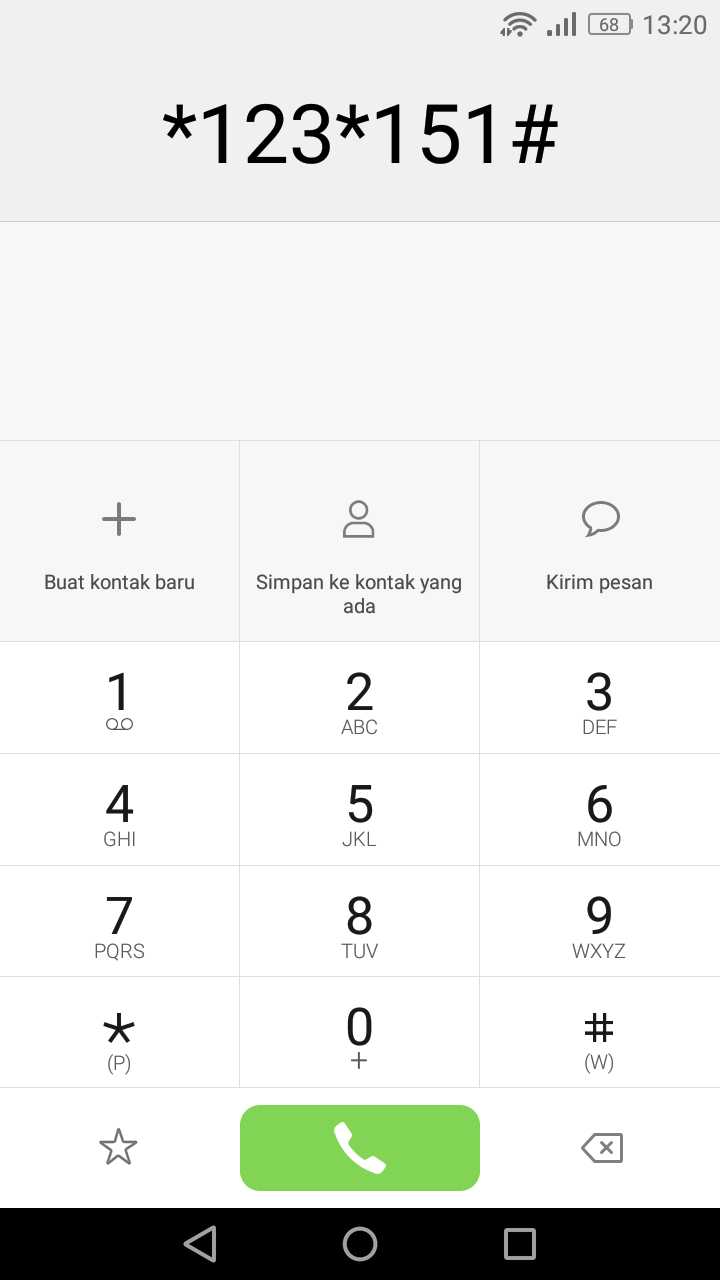
Task: Tap the 6 MNO key
Action: 599,810
